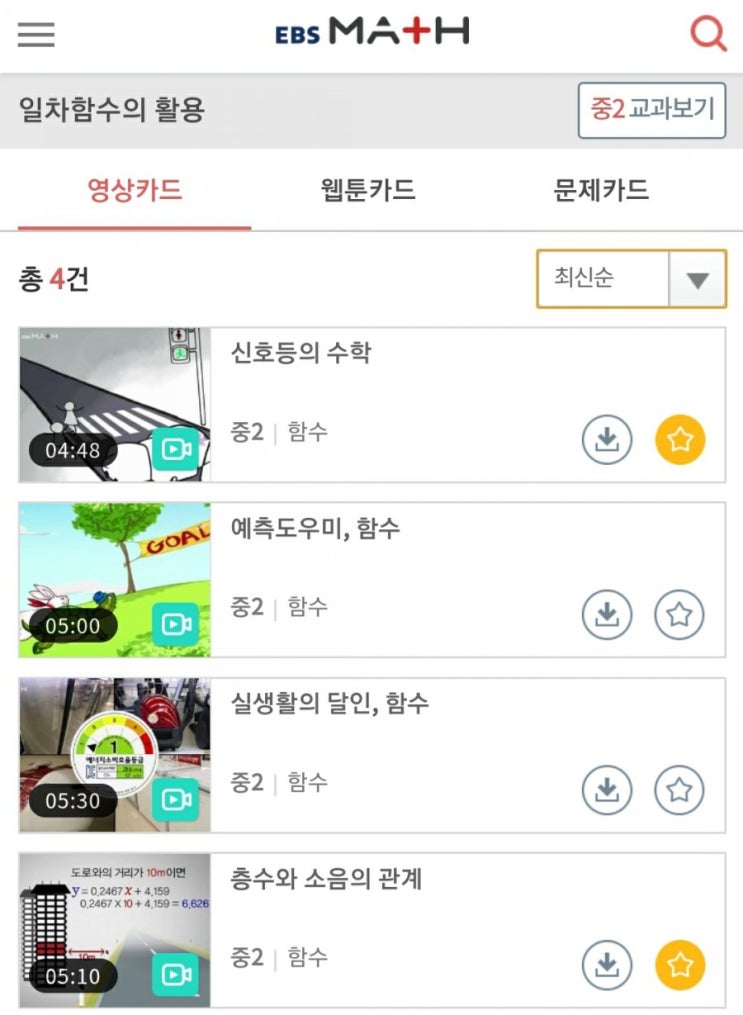The image size is (743, 1015).
Task: Open the search with the magnifier icon
Action: (x=709, y=33)
